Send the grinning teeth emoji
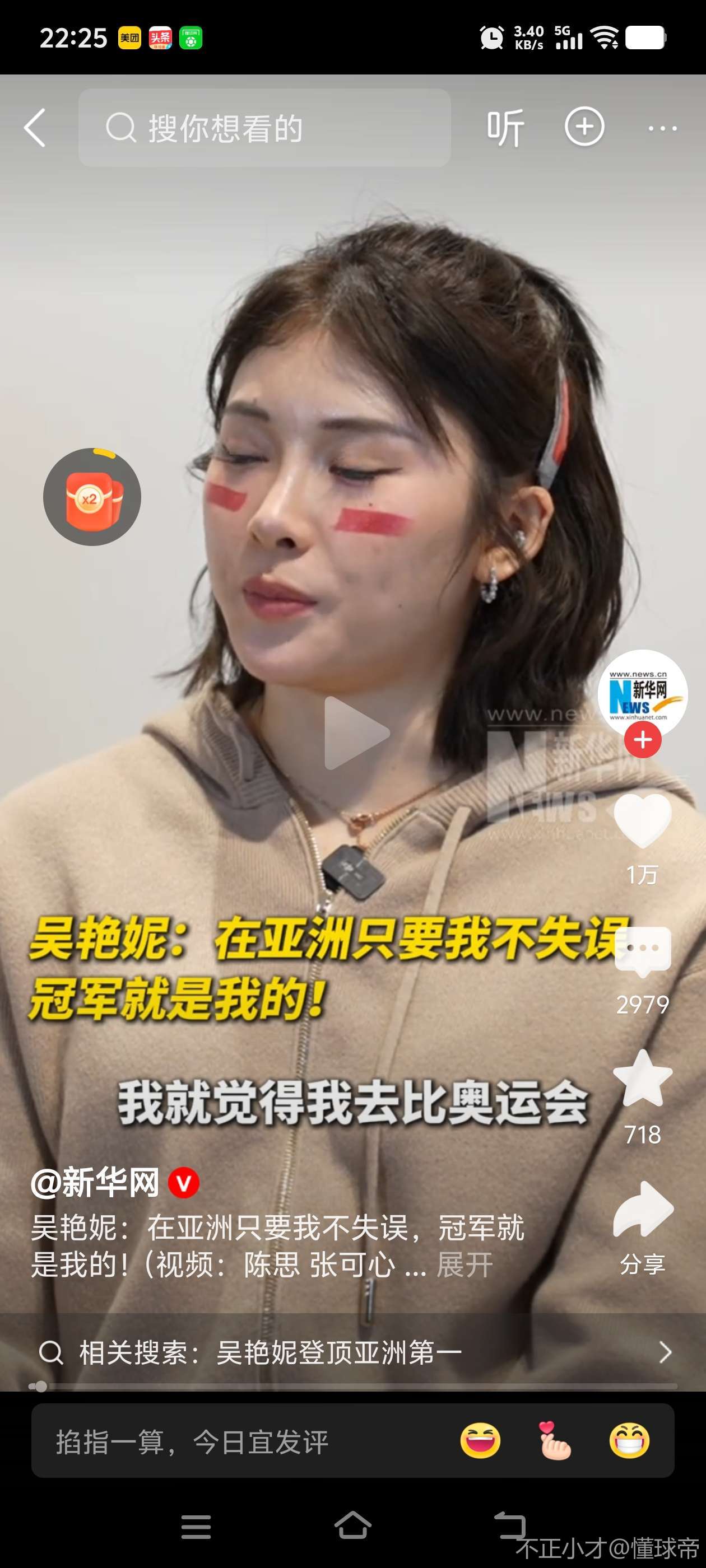The width and height of the screenshot is (706, 1568). pos(629,1441)
